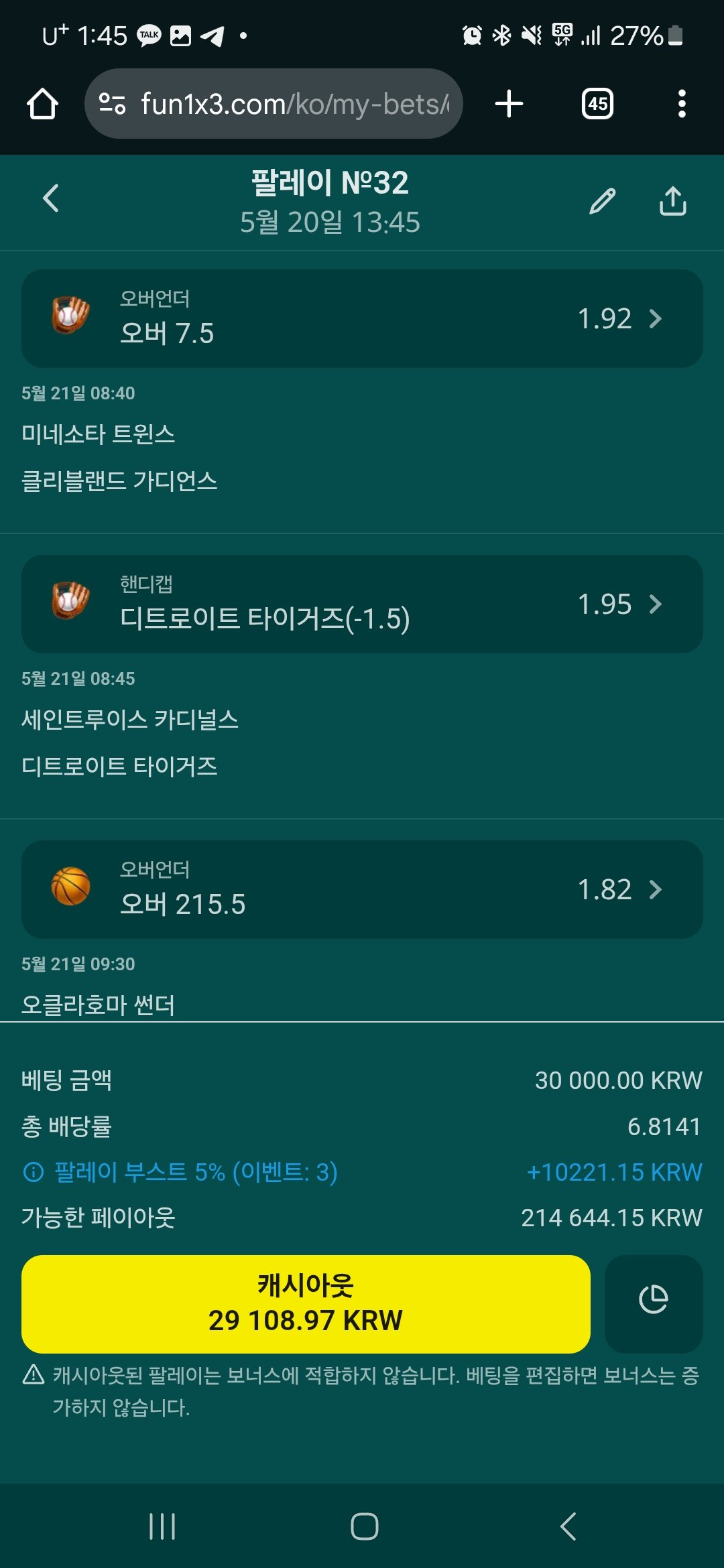
Task: Open the 오버 7.5 bet at 1.92
Action: [x=362, y=318]
